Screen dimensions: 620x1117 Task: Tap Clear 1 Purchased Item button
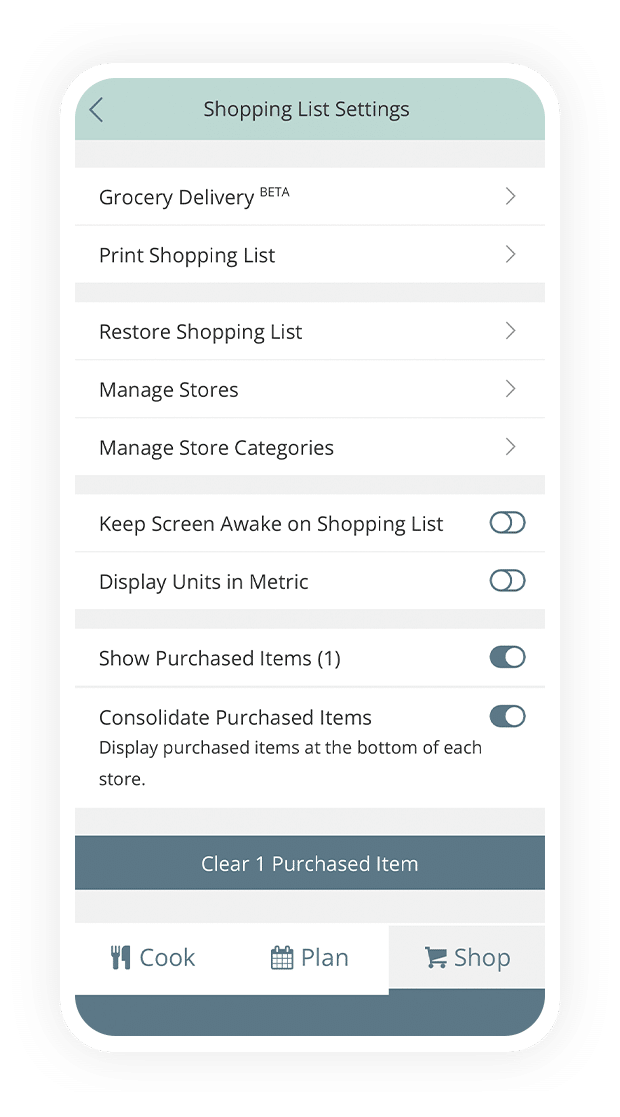tap(309, 863)
